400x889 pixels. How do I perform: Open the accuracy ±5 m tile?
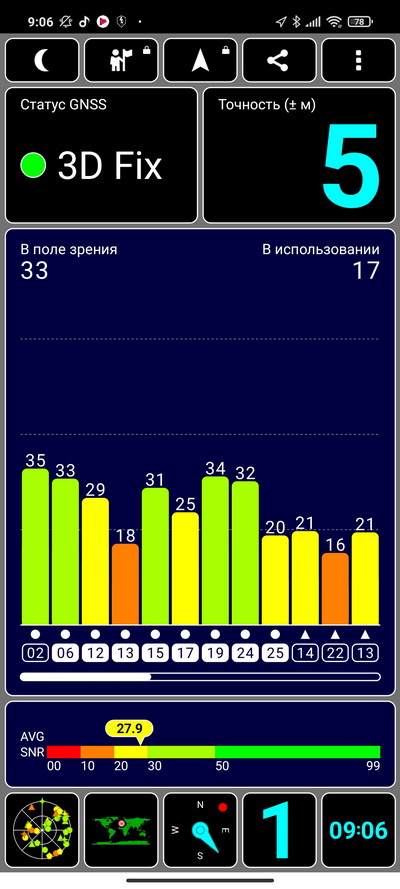299,155
